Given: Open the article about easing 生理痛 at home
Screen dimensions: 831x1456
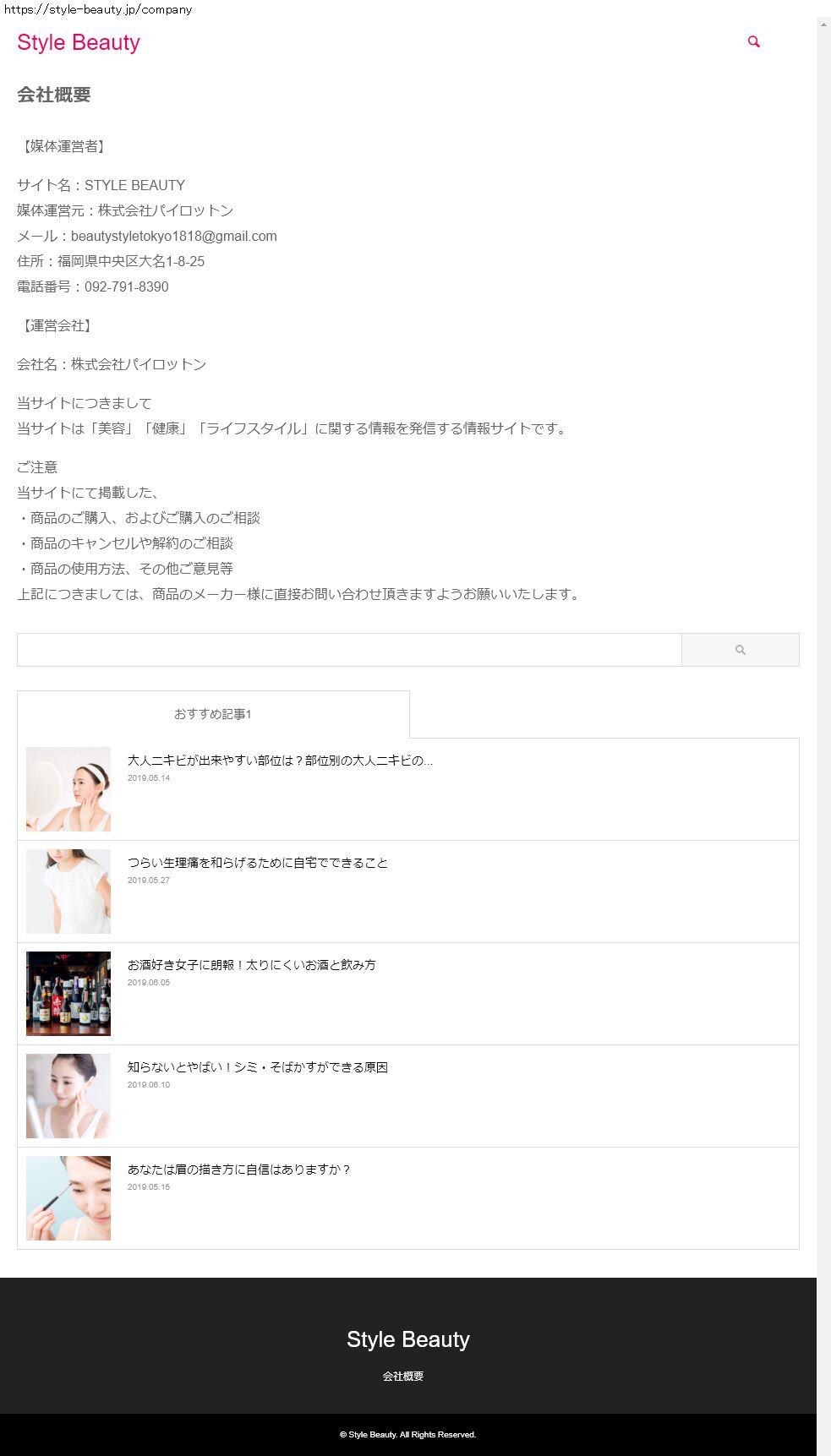Looking at the screenshot, I should (257, 863).
